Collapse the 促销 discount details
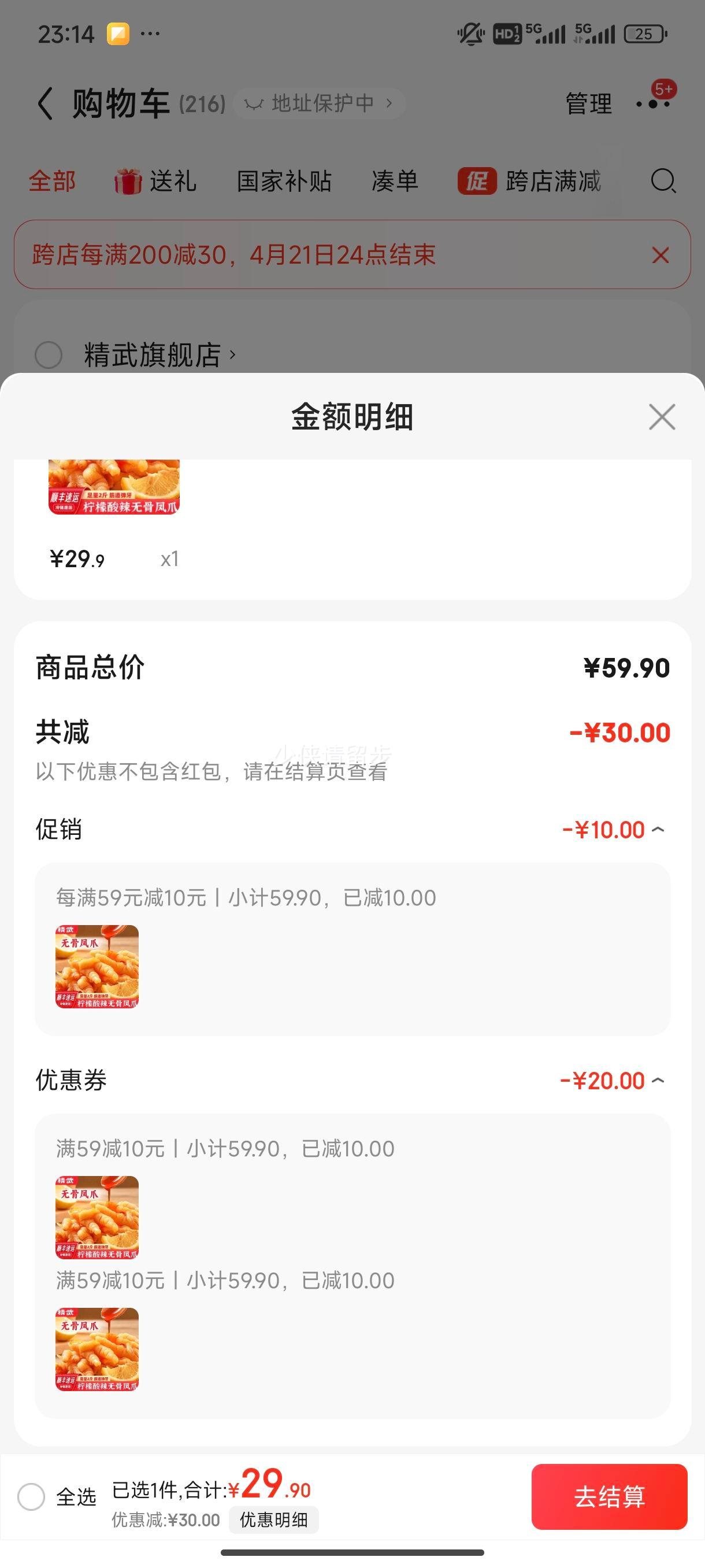The image size is (705, 1568). point(658,830)
